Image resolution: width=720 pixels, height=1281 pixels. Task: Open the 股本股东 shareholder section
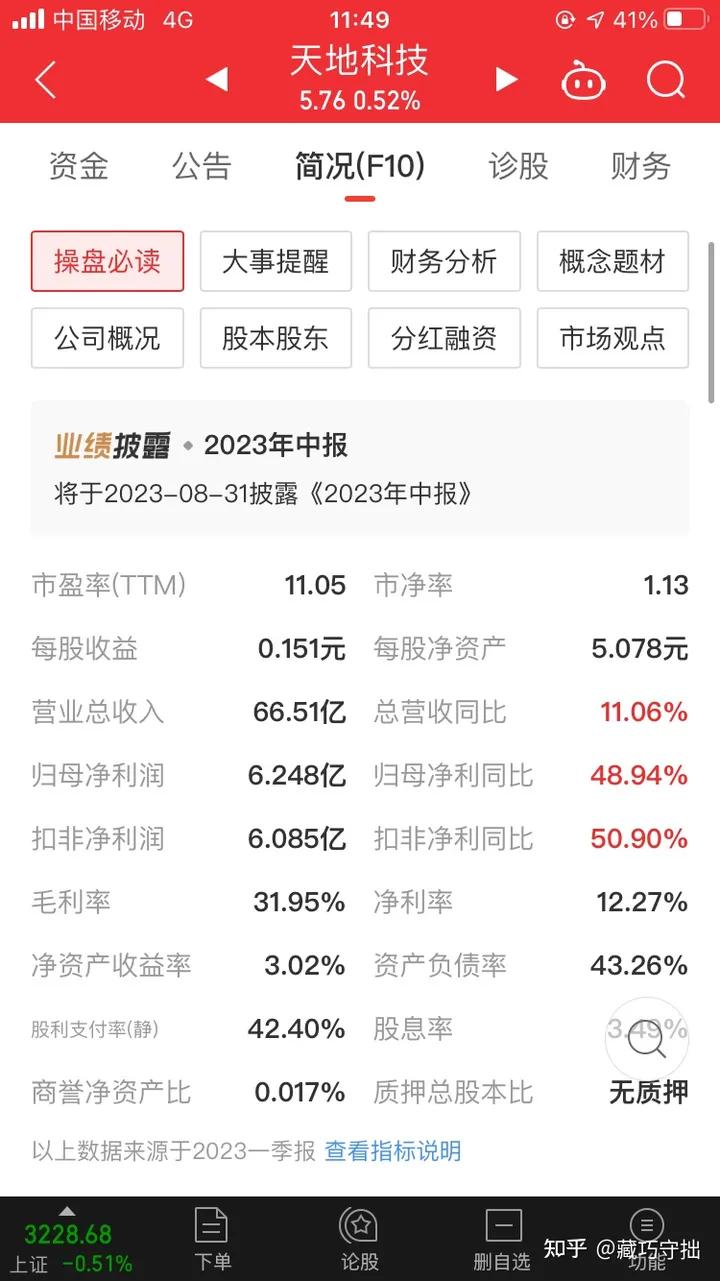pos(276,338)
